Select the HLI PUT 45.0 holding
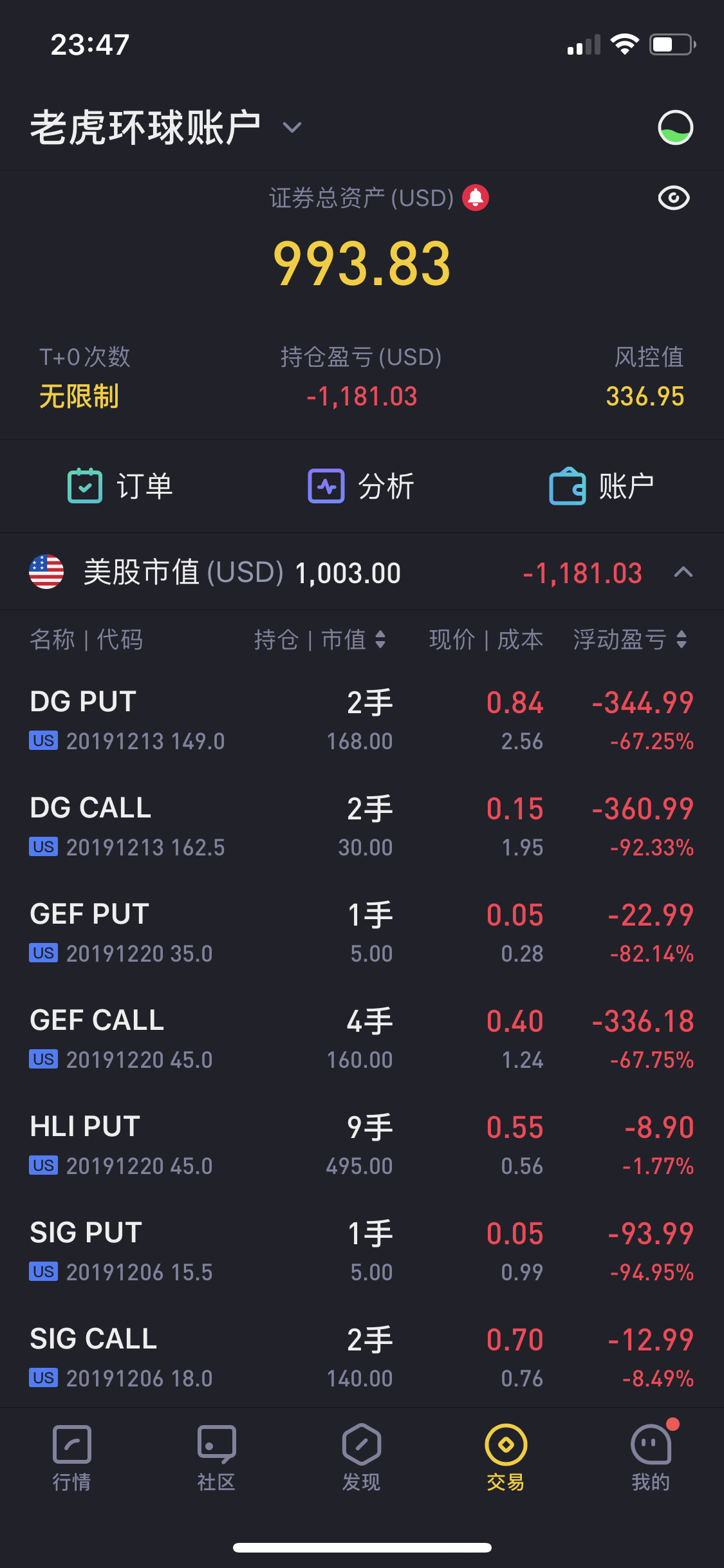Screen dimensions: 724x1568 pos(361,1145)
